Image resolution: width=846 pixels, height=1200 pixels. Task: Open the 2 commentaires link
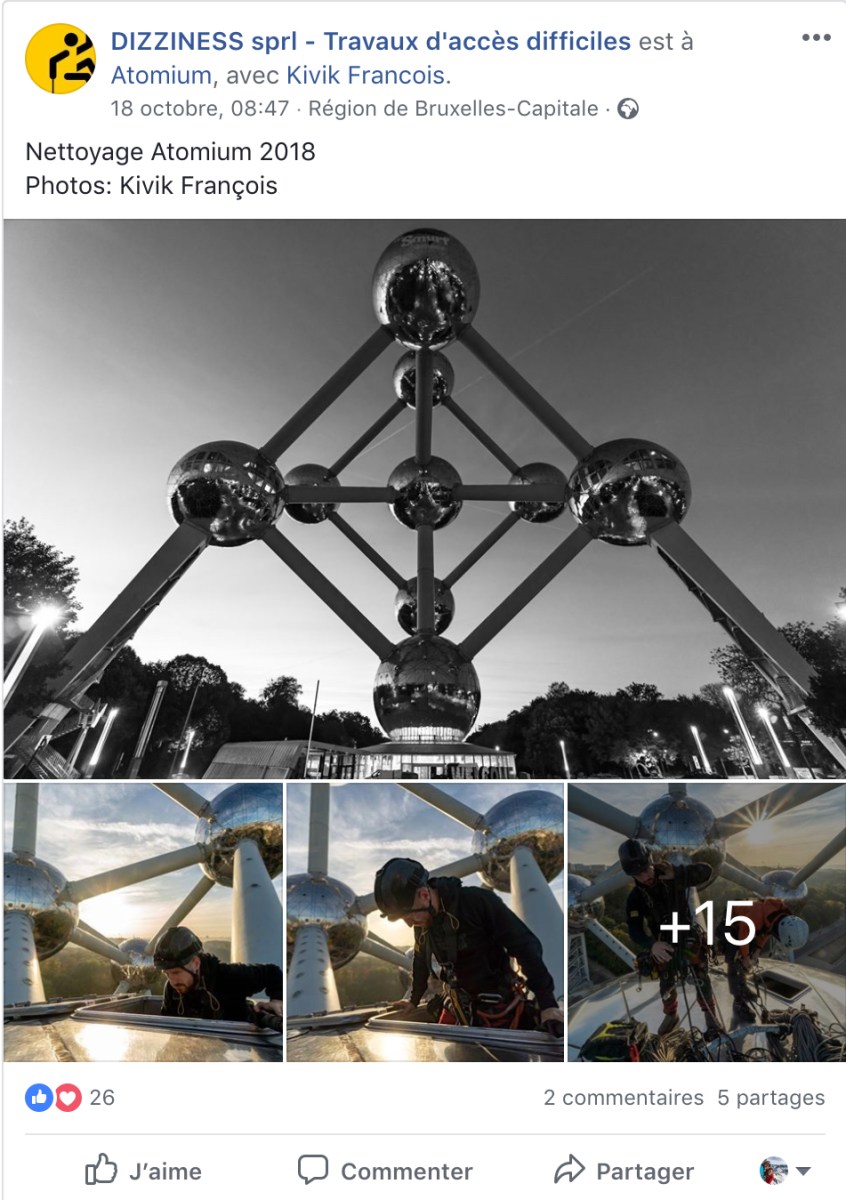(x=623, y=1097)
